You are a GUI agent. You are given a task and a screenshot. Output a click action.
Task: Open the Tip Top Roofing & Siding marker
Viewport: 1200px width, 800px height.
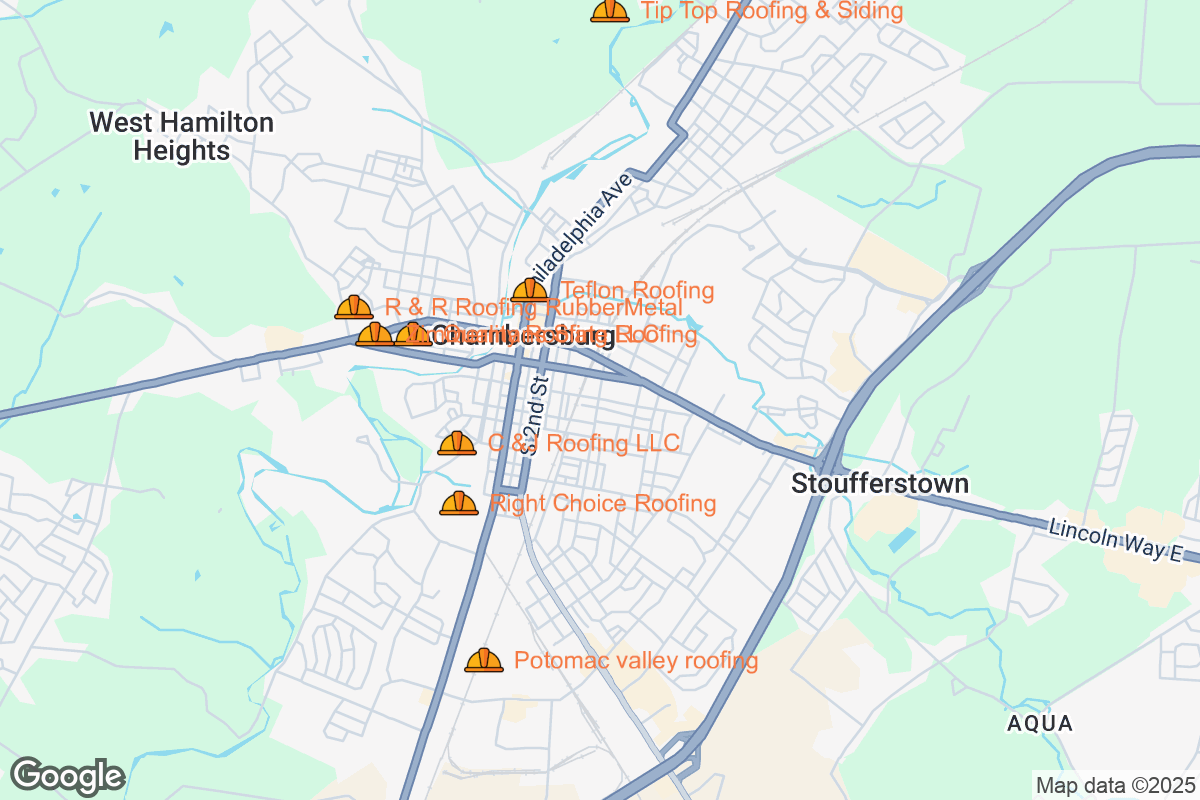click(610, 11)
